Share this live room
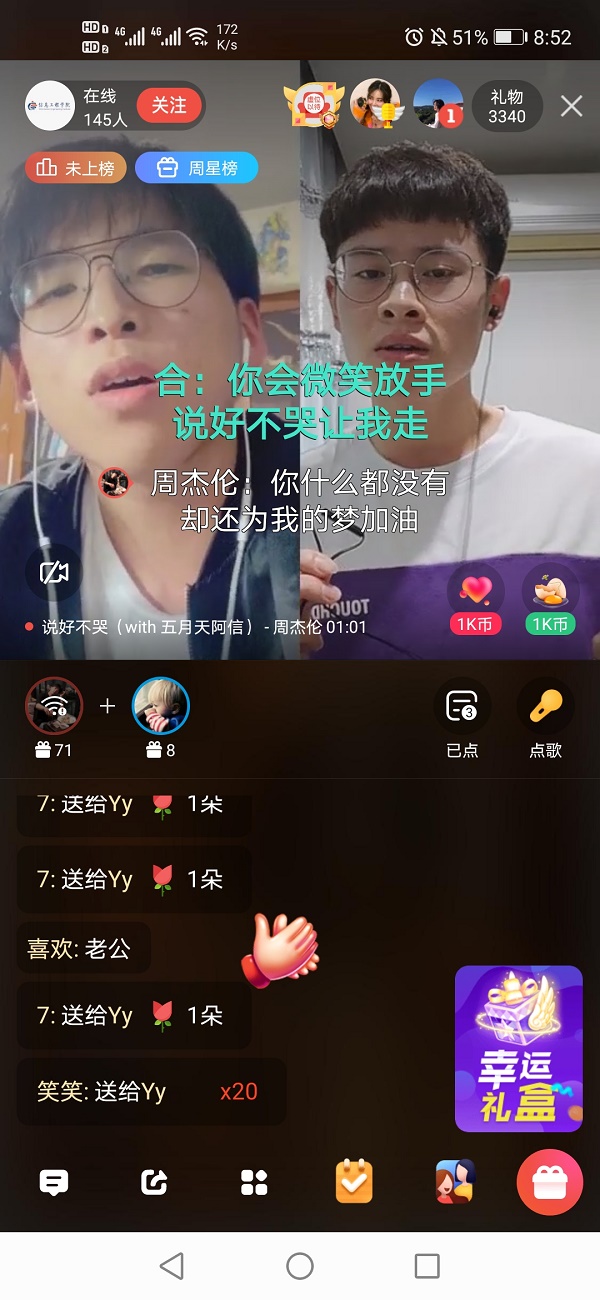The image size is (600, 1300). [x=154, y=1183]
